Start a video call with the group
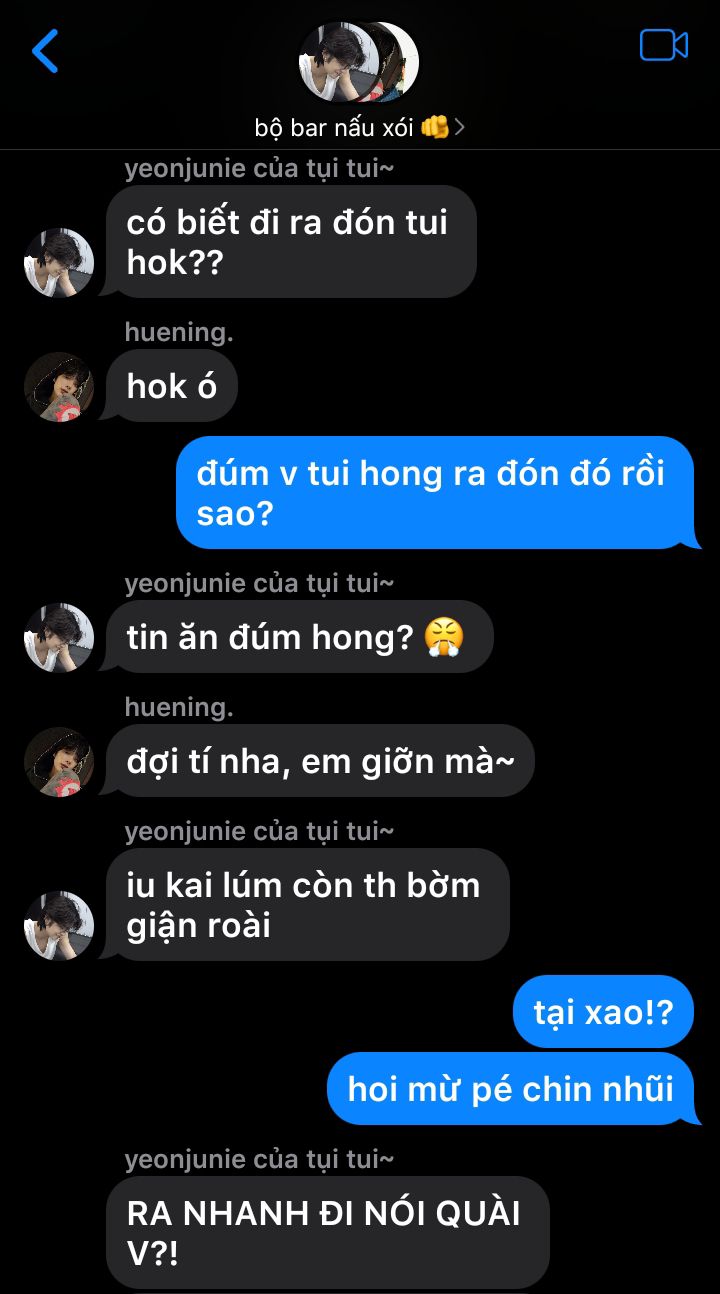 pyautogui.click(x=664, y=46)
